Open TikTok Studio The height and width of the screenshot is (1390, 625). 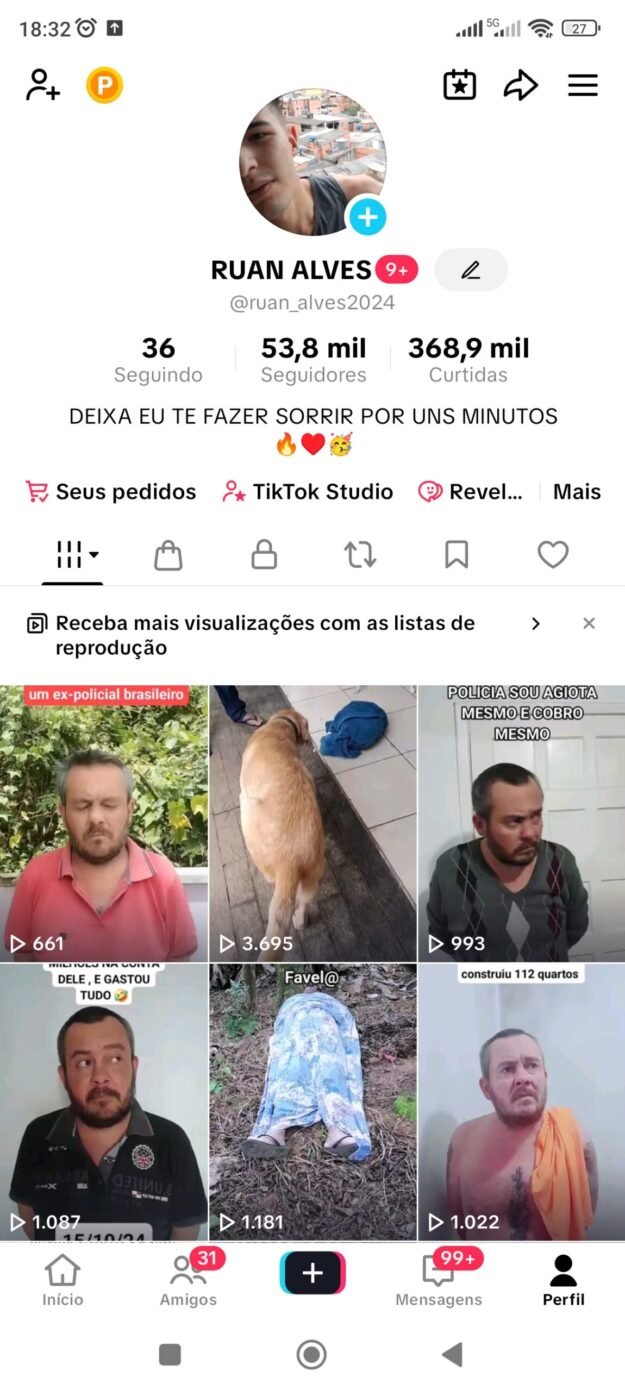308,492
